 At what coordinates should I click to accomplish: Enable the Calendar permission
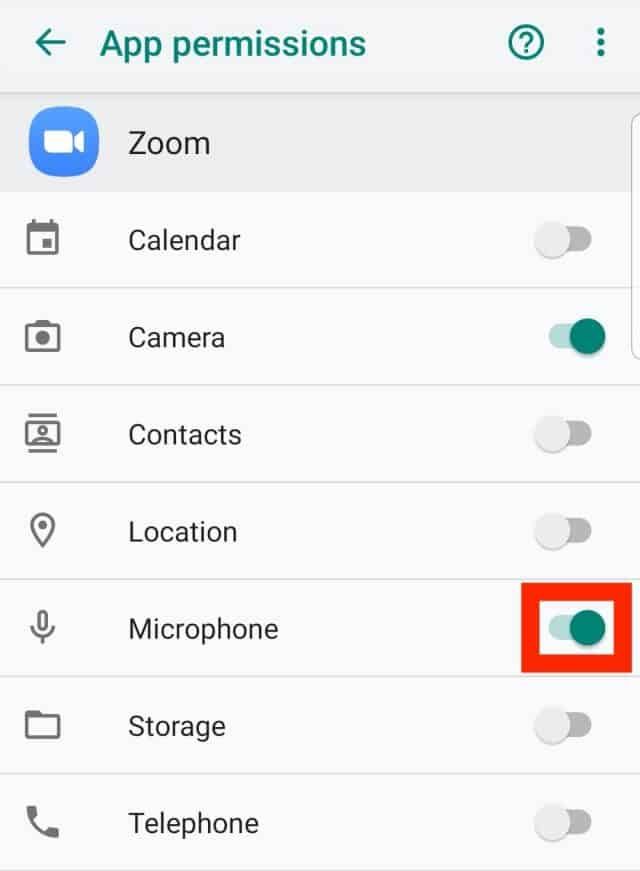click(x=564, y=241)
